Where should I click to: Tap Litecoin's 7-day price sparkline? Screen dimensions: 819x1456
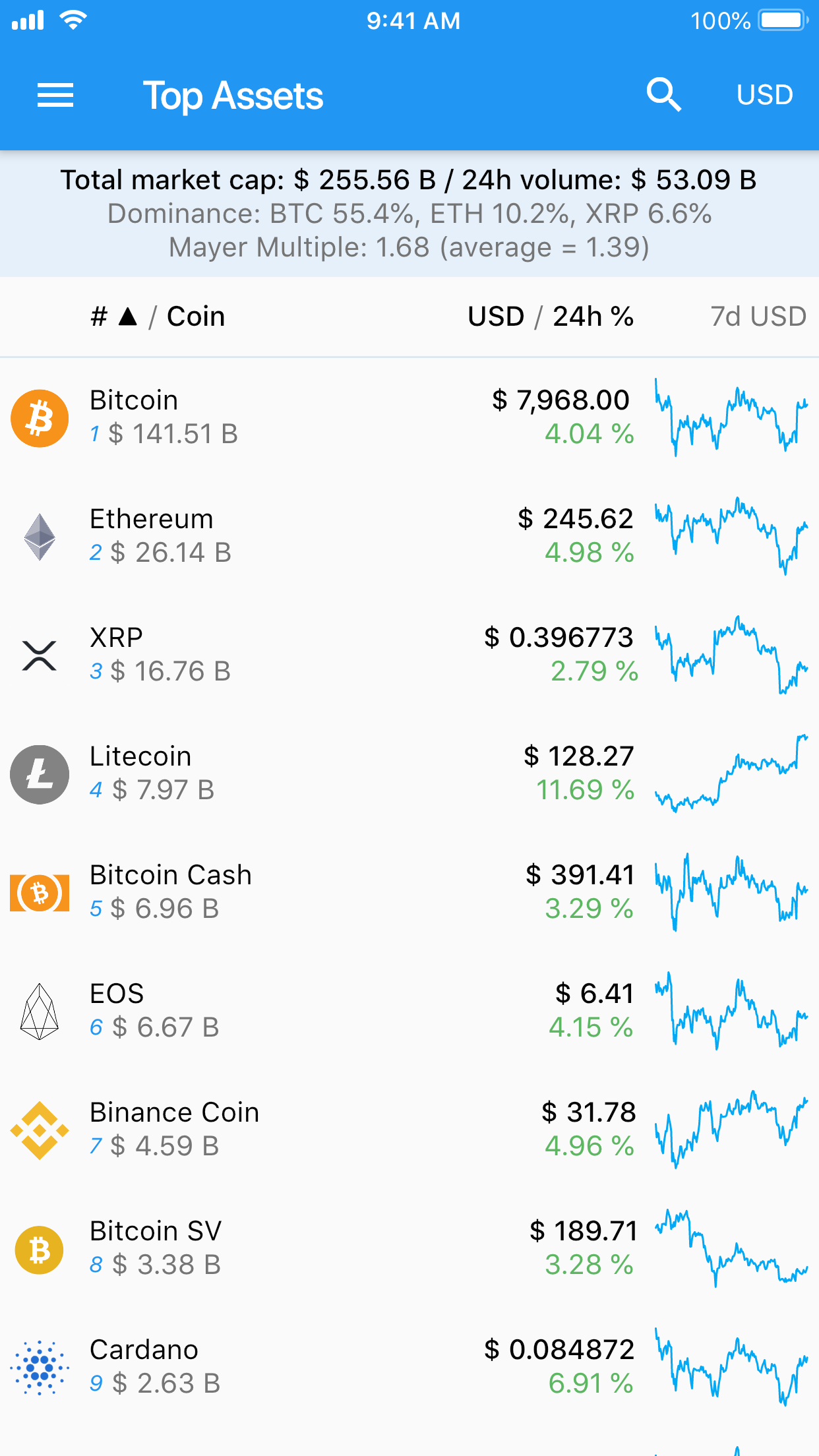point(732,773)
